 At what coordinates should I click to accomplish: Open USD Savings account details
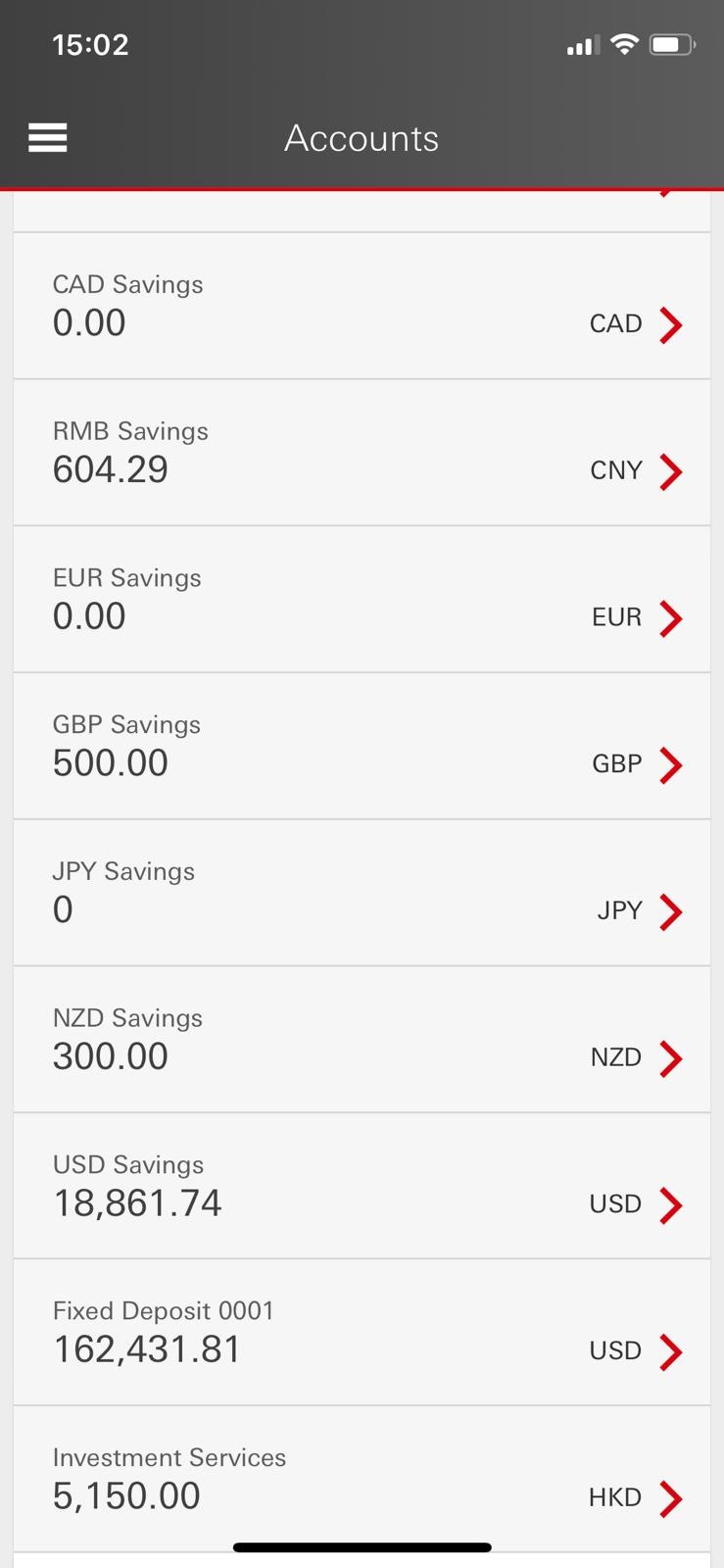point(362,1186)
